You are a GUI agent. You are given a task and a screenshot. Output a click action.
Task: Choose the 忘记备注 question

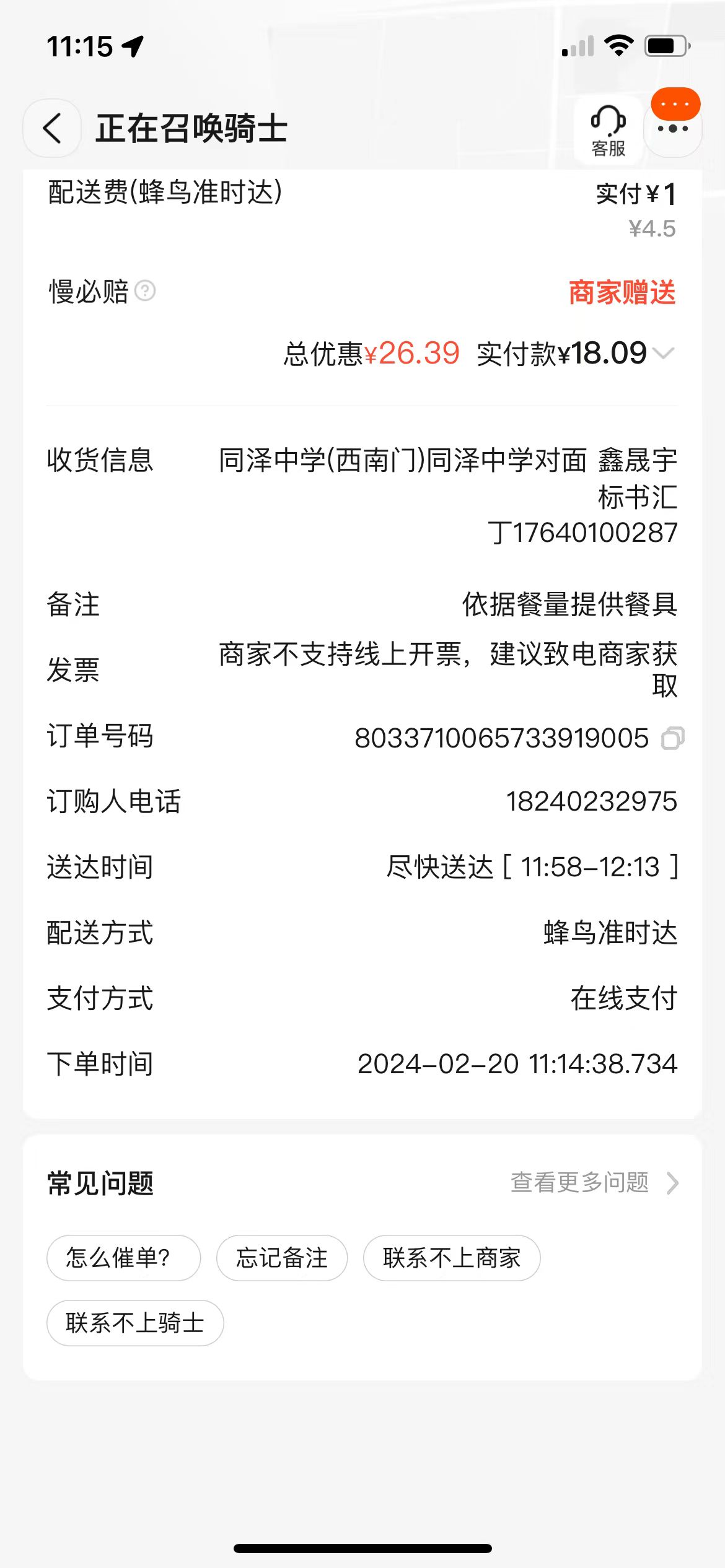(281, 1258)
